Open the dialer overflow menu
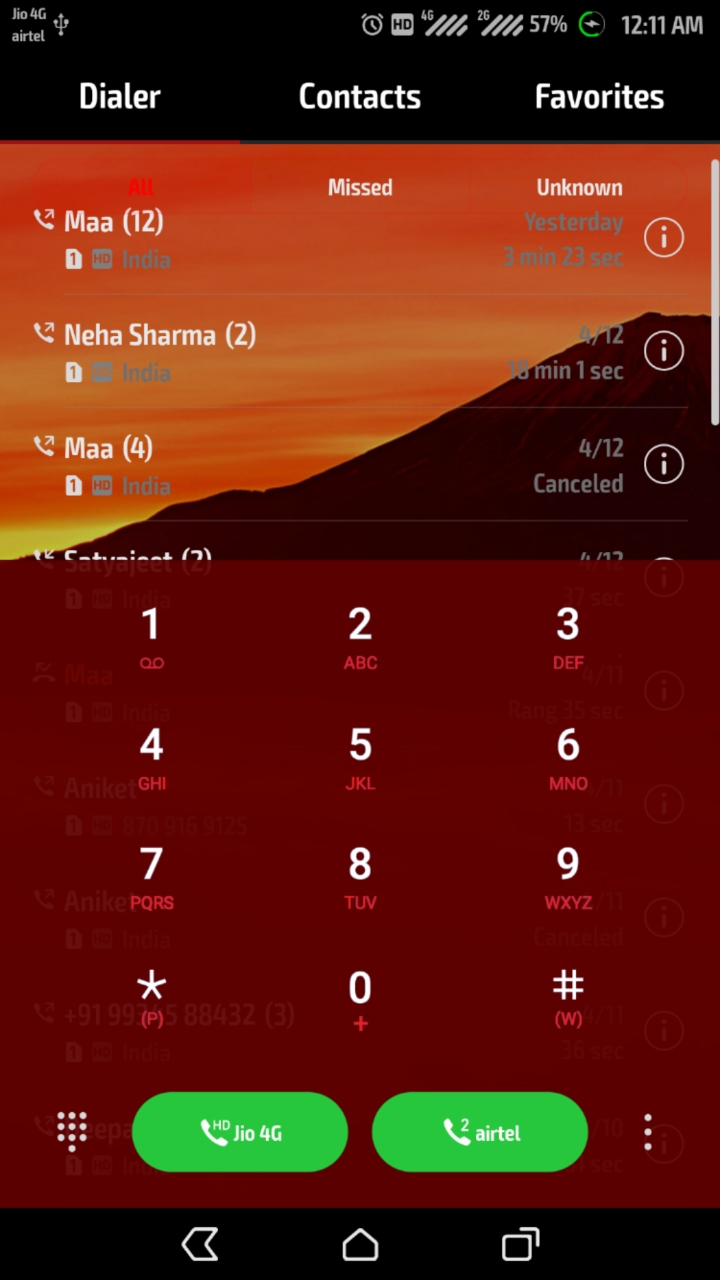Viewport: 720px width, 1280px height. tap(648, 1132)
